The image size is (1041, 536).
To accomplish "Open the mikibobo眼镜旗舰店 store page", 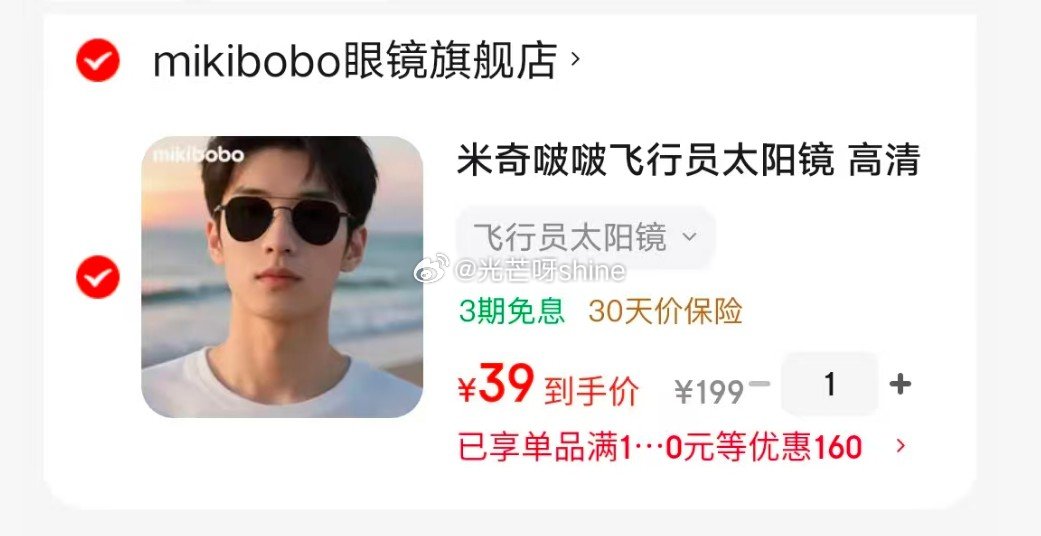I will click(x=366, y=60).
